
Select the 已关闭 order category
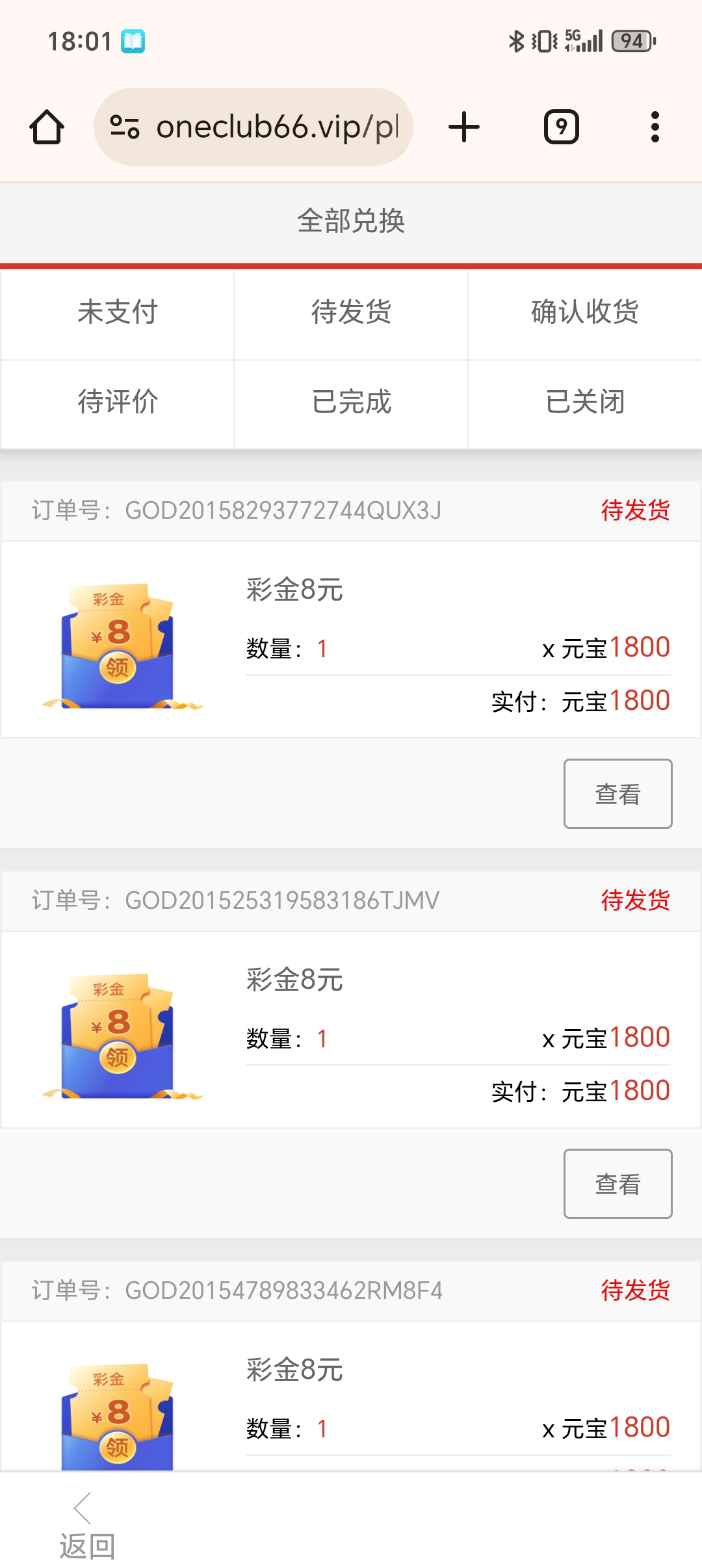click(584, 403)
